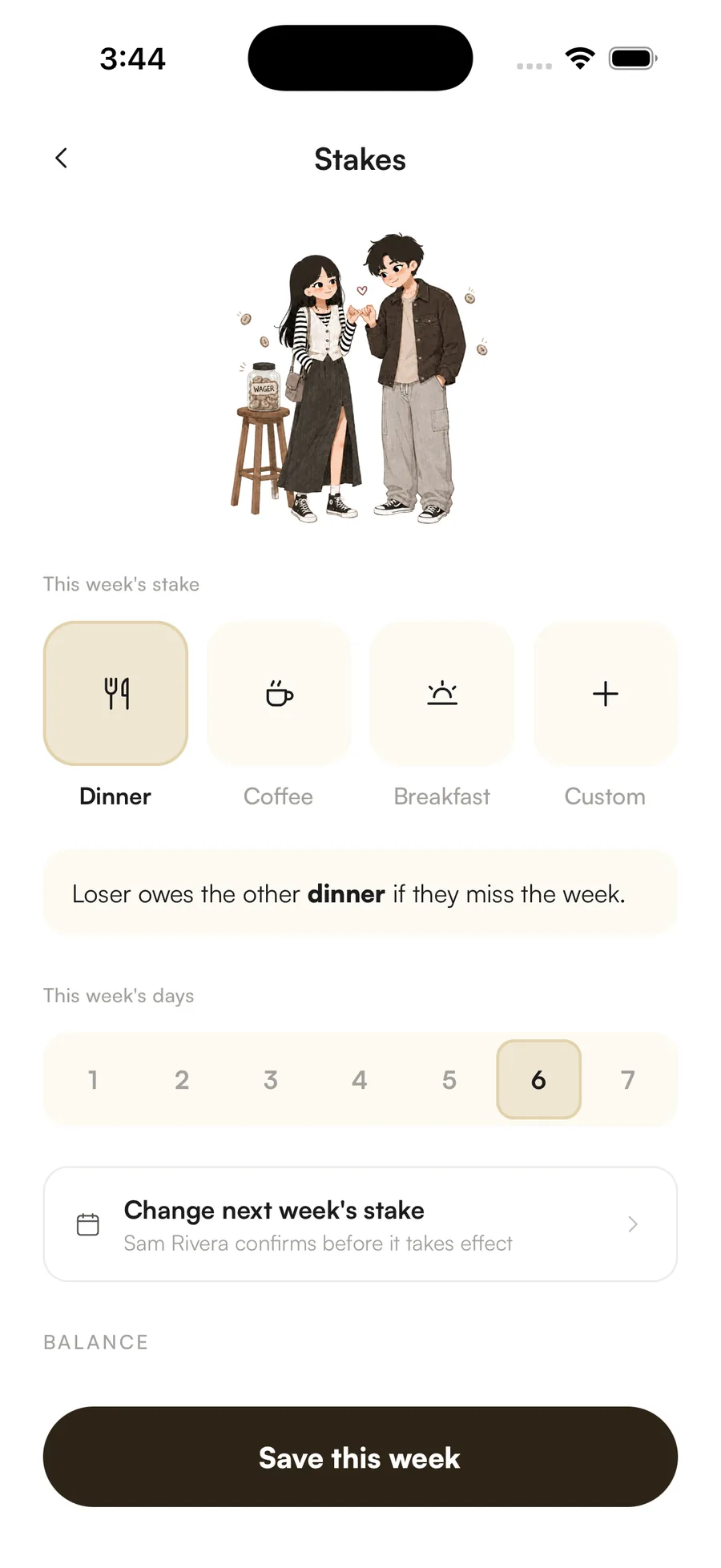Add a Custom stake
The width and height of the screenshot is (721, 1568).
606,693
